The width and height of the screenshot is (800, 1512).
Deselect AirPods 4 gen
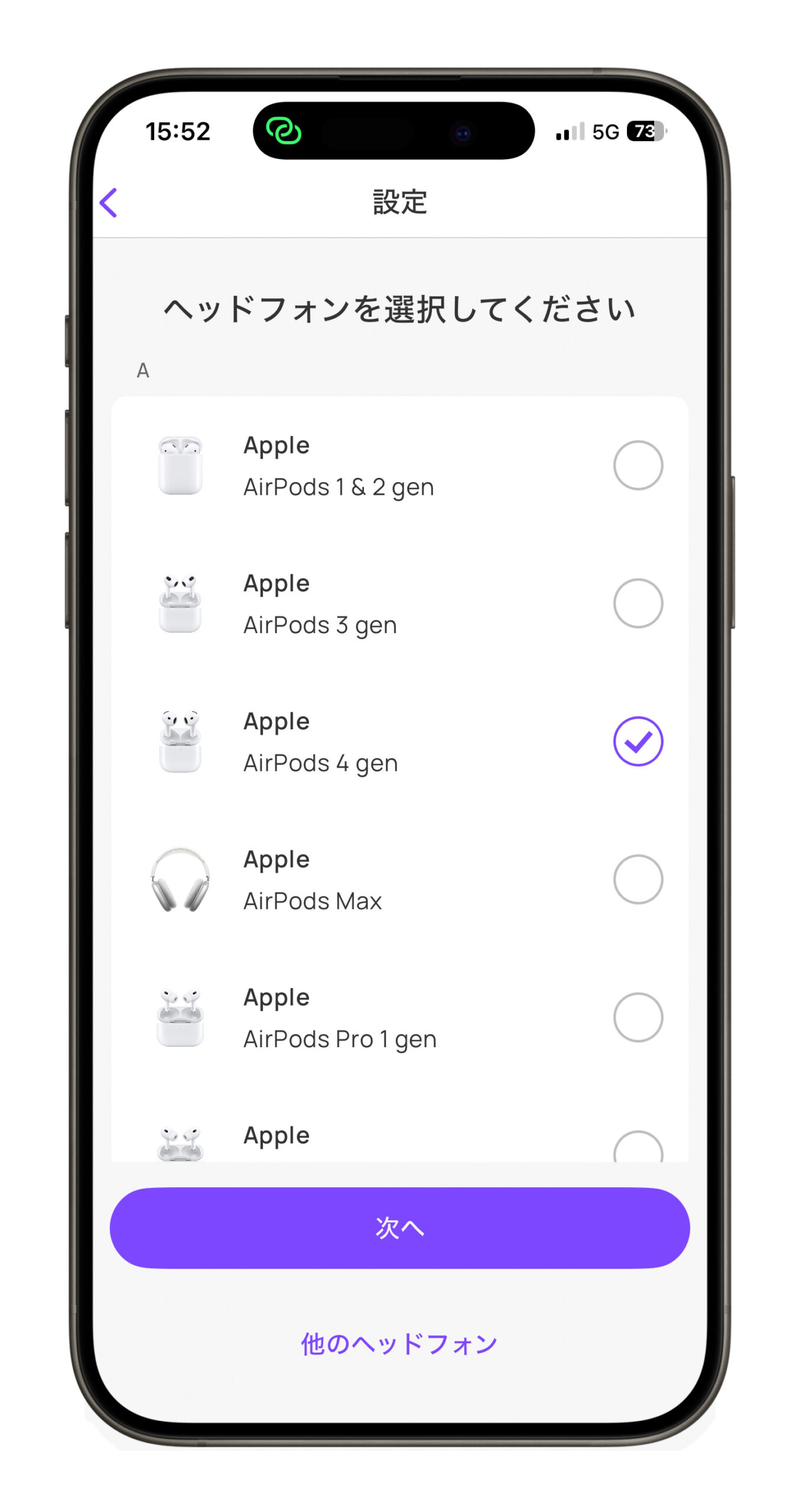(x=637, y=741)
